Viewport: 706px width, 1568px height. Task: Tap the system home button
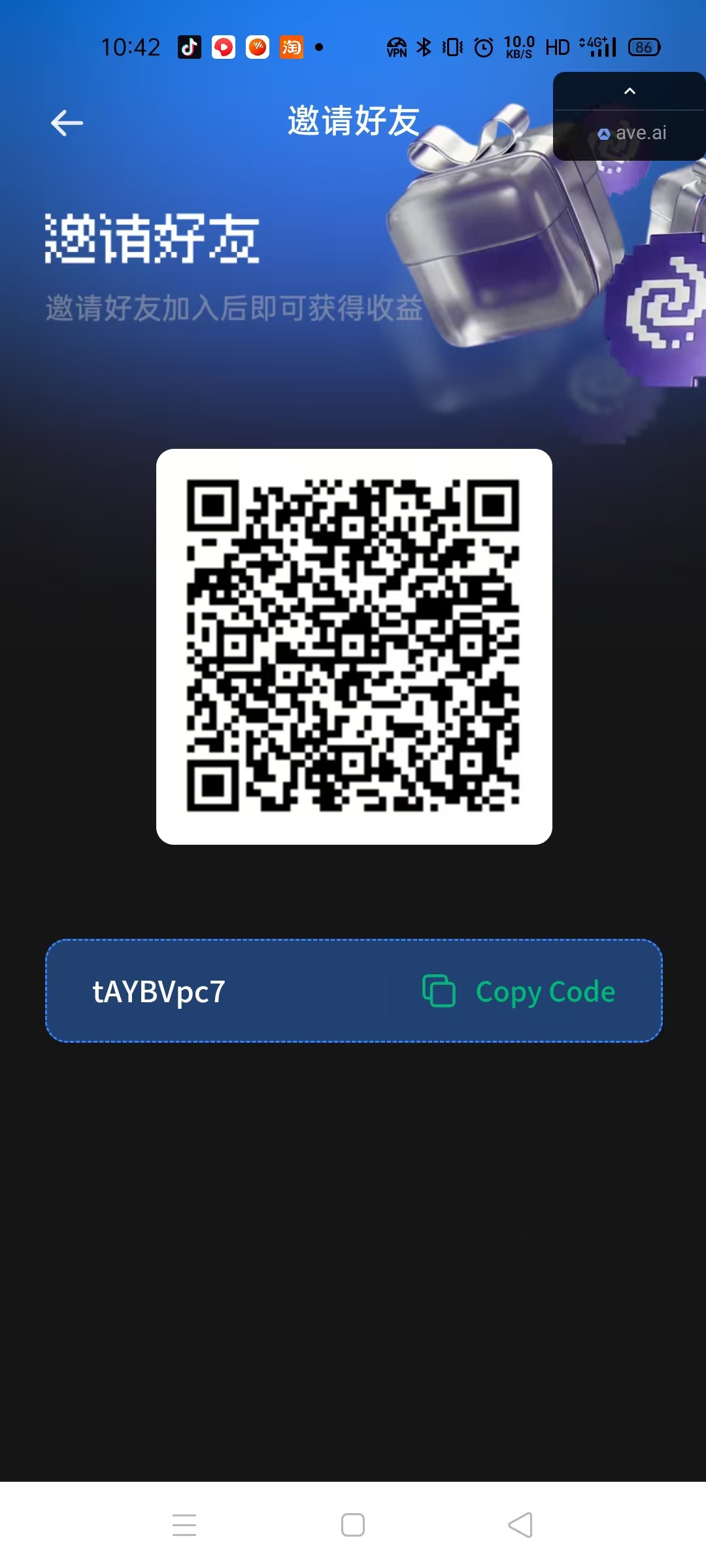(x=353, y=1525)
